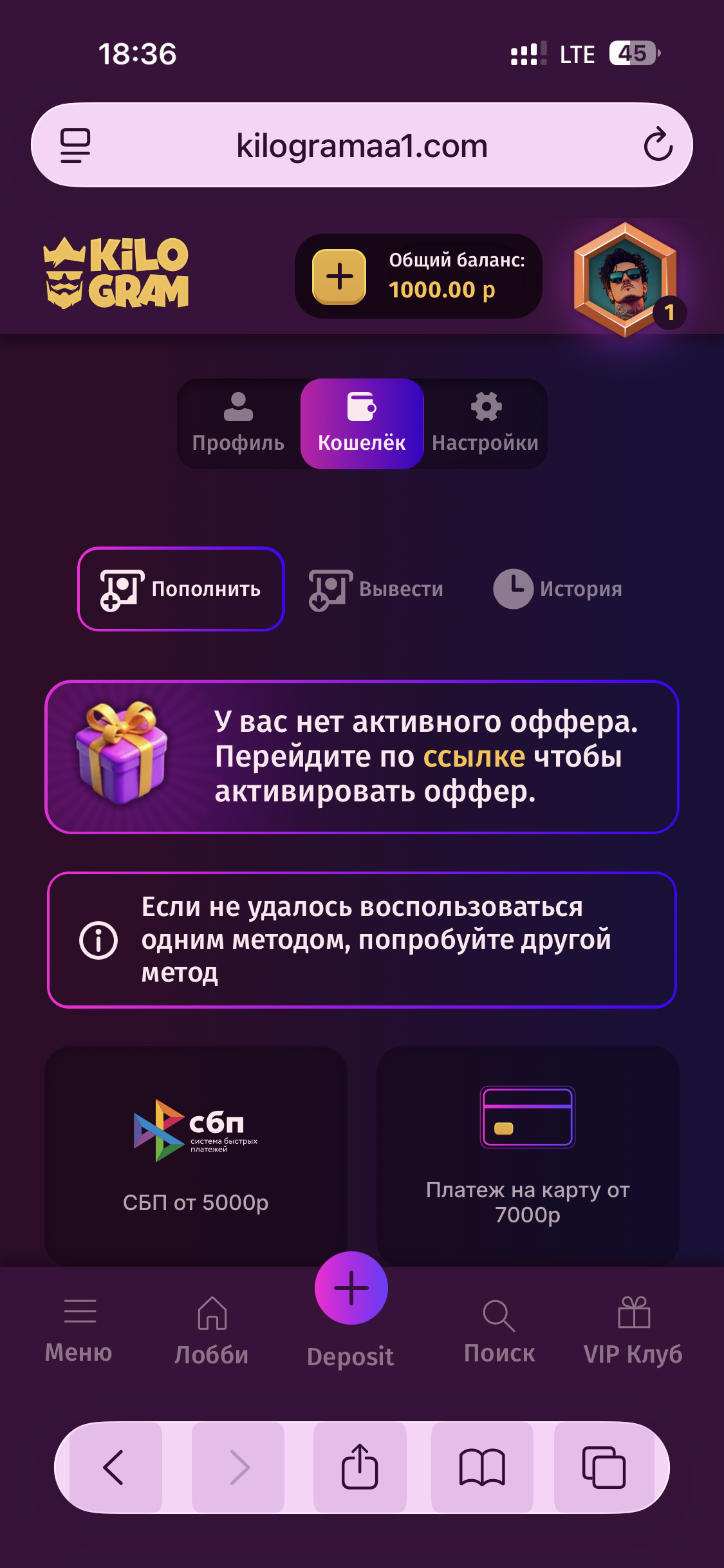Viewport: 724px width, 1568px height.
Task: Select Платеж на карту от 7000р
Action: [528, 1155]
